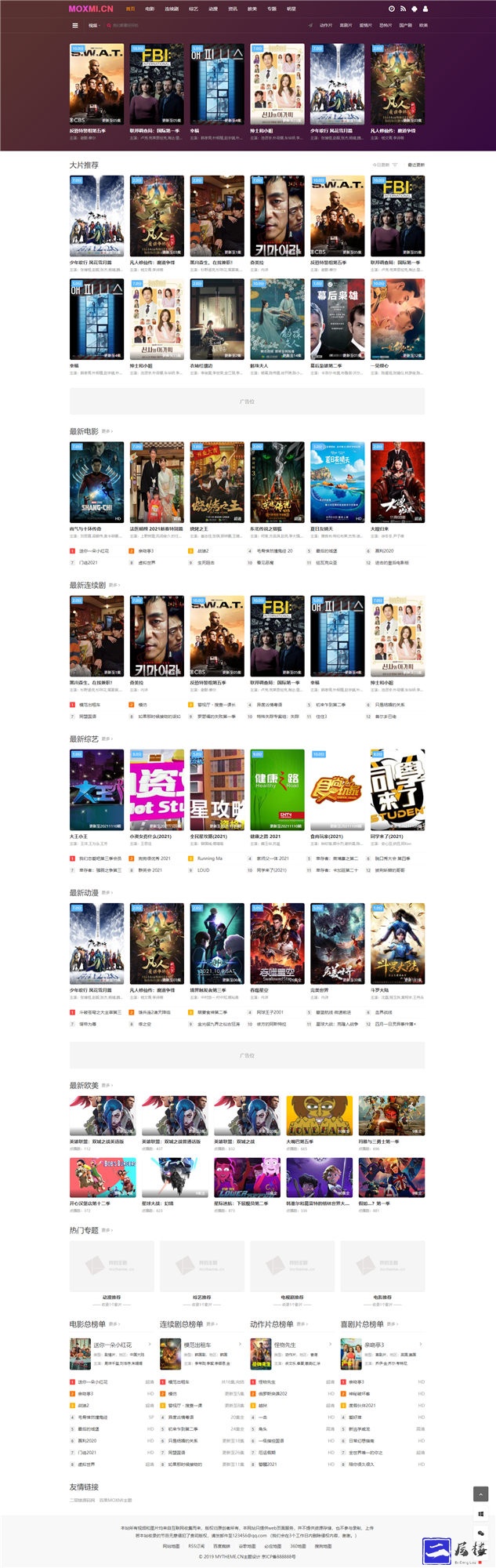The height and width of the screenshot is (1568, 496).
Task: Open the user account icon
Action: coord(425,9)
